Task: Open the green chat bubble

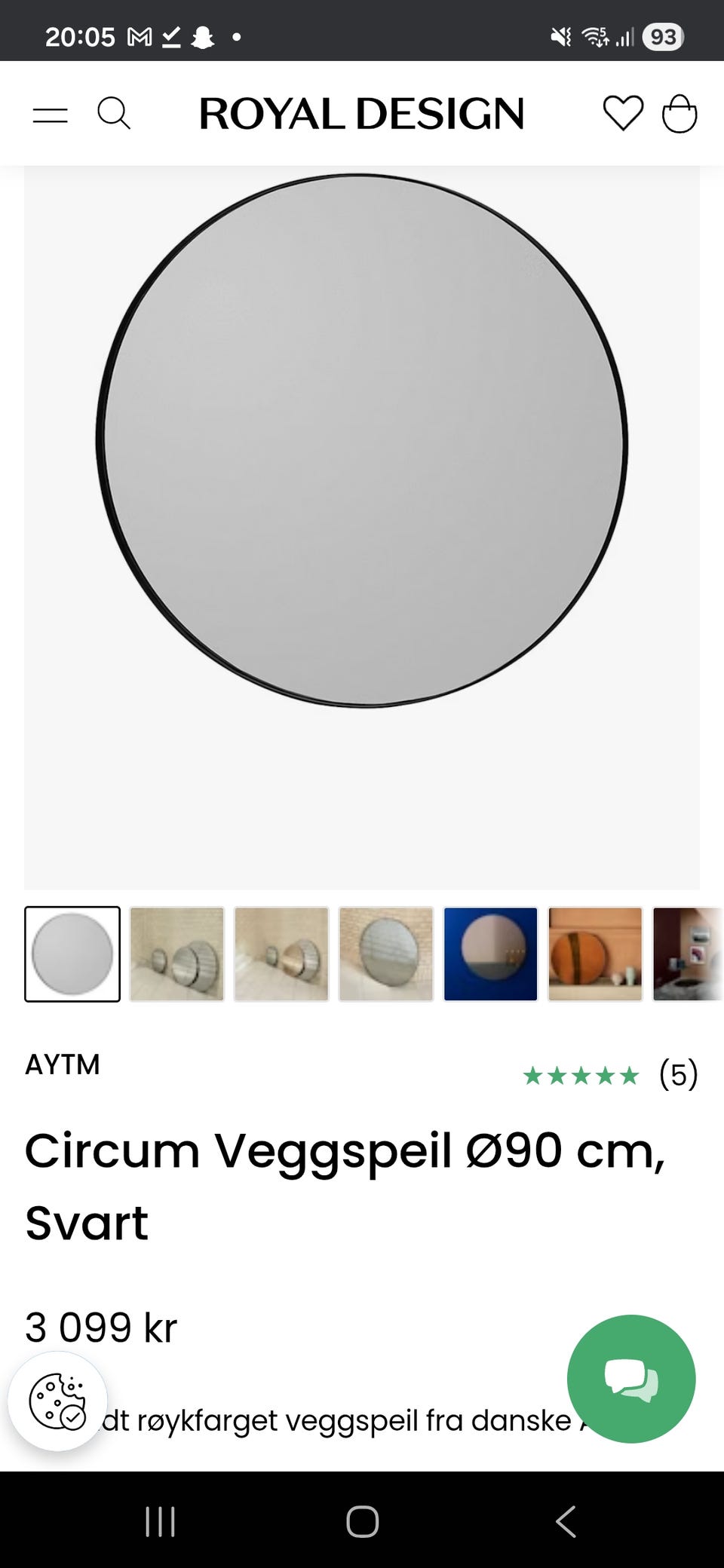Action: tap(631, 1379)
